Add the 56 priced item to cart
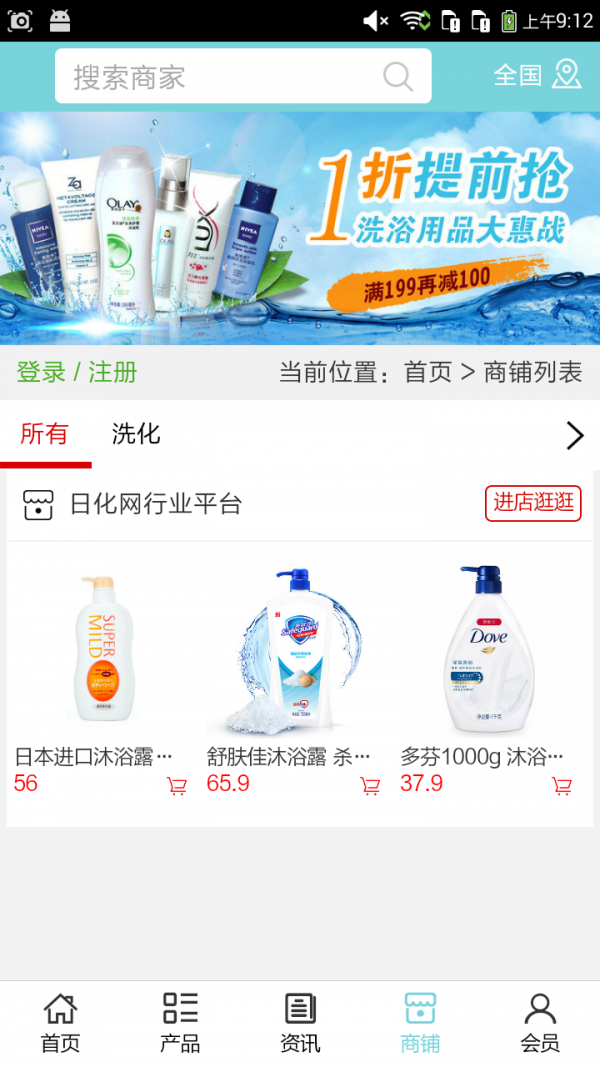The width and height of the screenshot is (600, 1067). click(177, 786)
